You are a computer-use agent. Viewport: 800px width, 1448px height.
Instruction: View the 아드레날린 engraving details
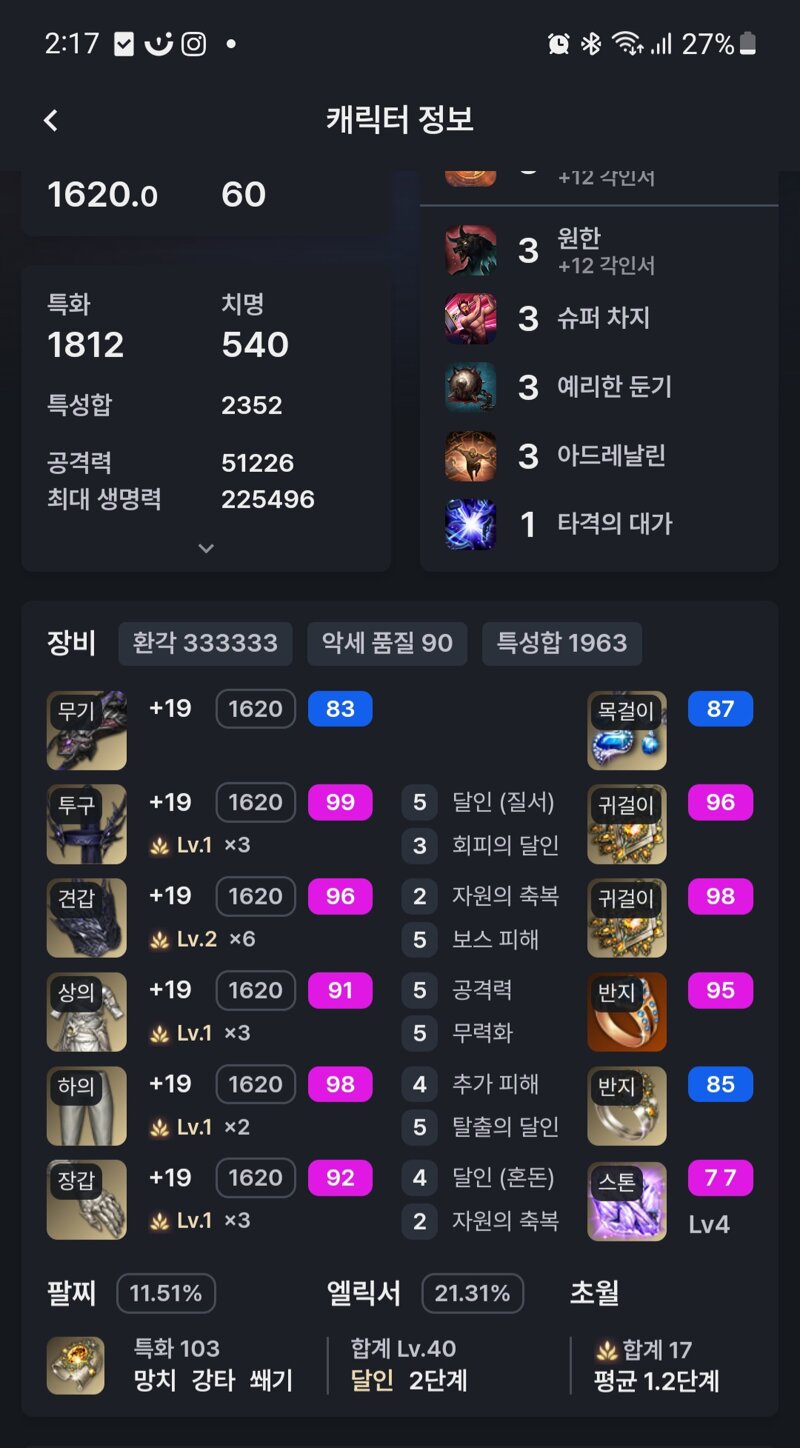(x=600, y=456)
